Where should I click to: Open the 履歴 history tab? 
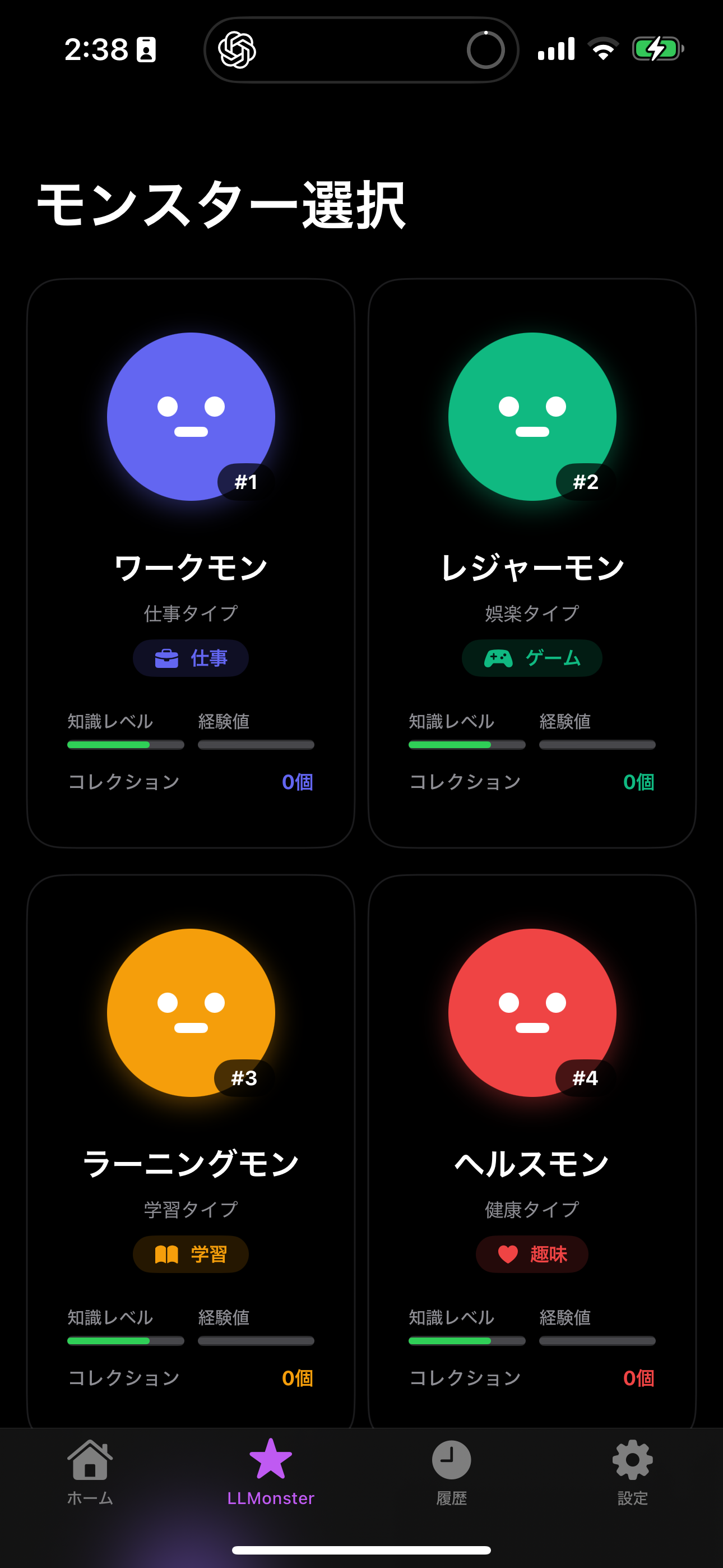click(451, 1472)
